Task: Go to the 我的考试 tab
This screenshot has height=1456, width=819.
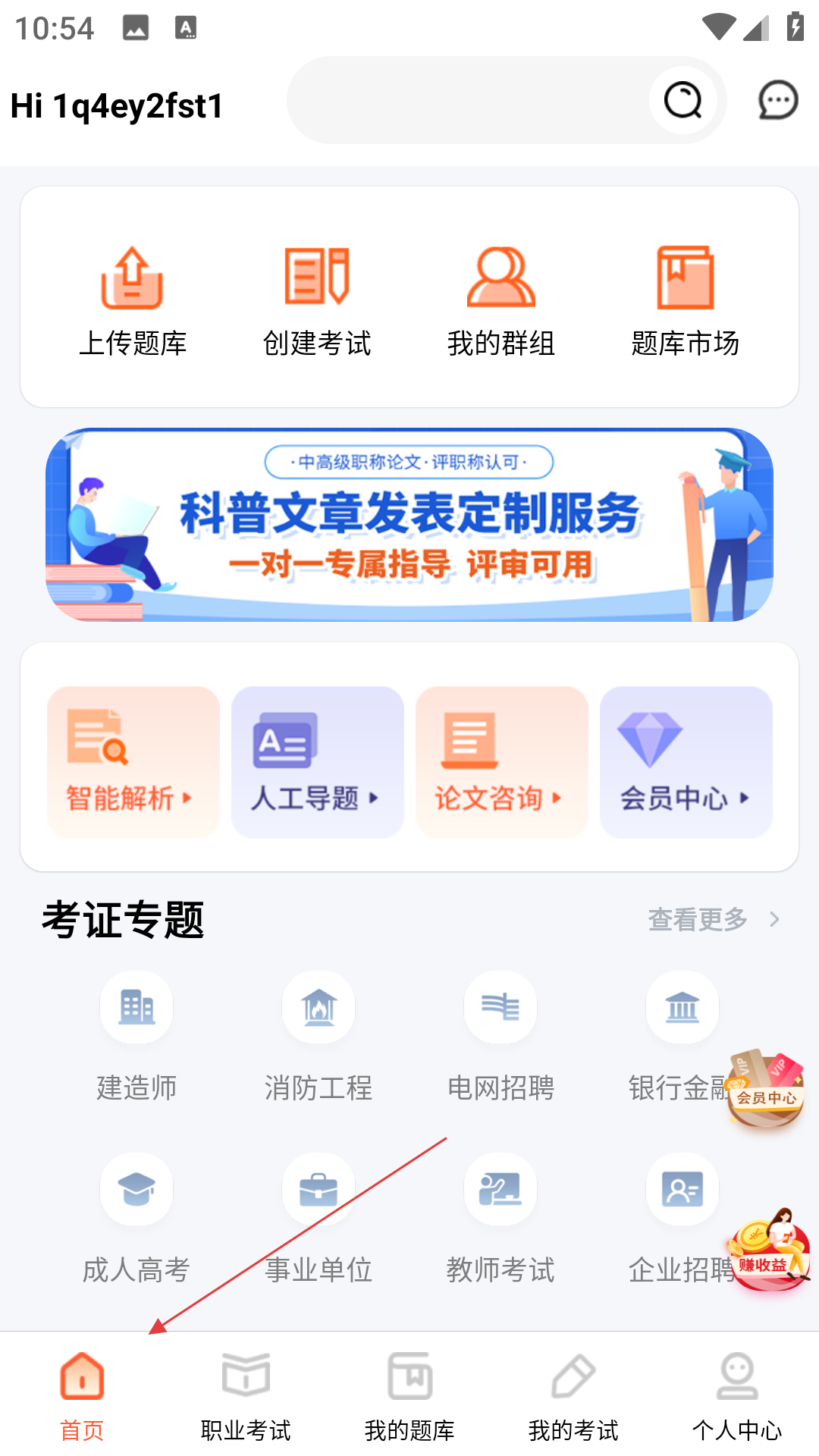Action: coord(573,1395)
